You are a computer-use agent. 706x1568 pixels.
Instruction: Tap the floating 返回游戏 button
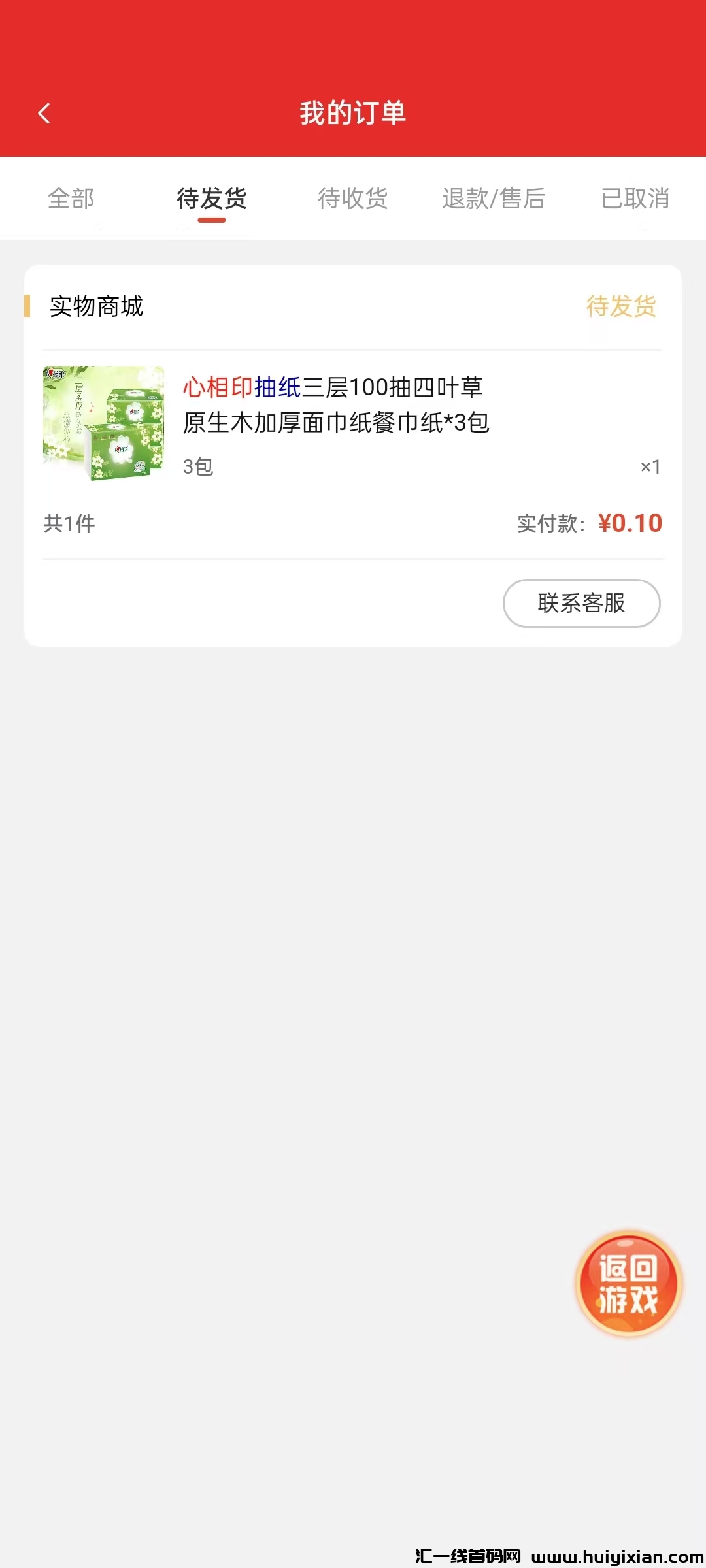point(629,1284)
